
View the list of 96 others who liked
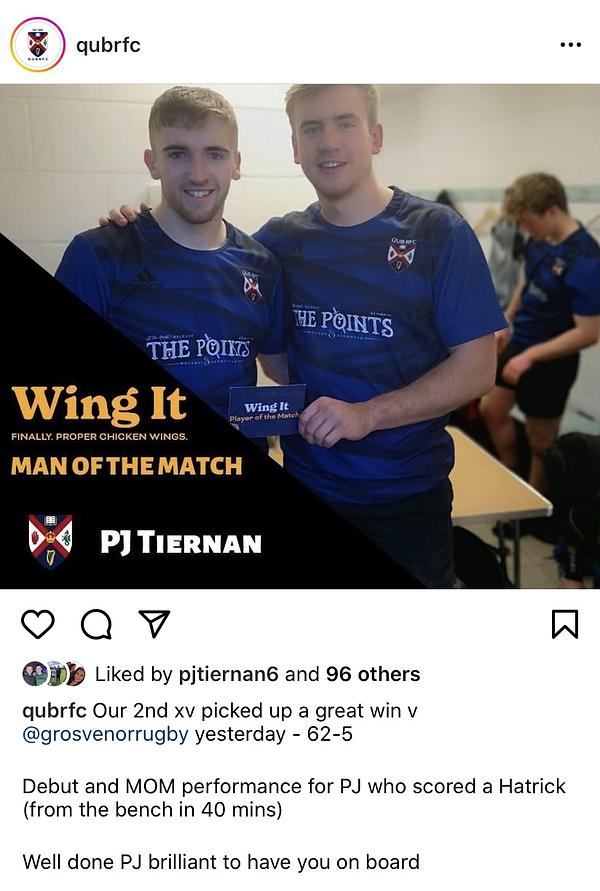click(373, 674)
